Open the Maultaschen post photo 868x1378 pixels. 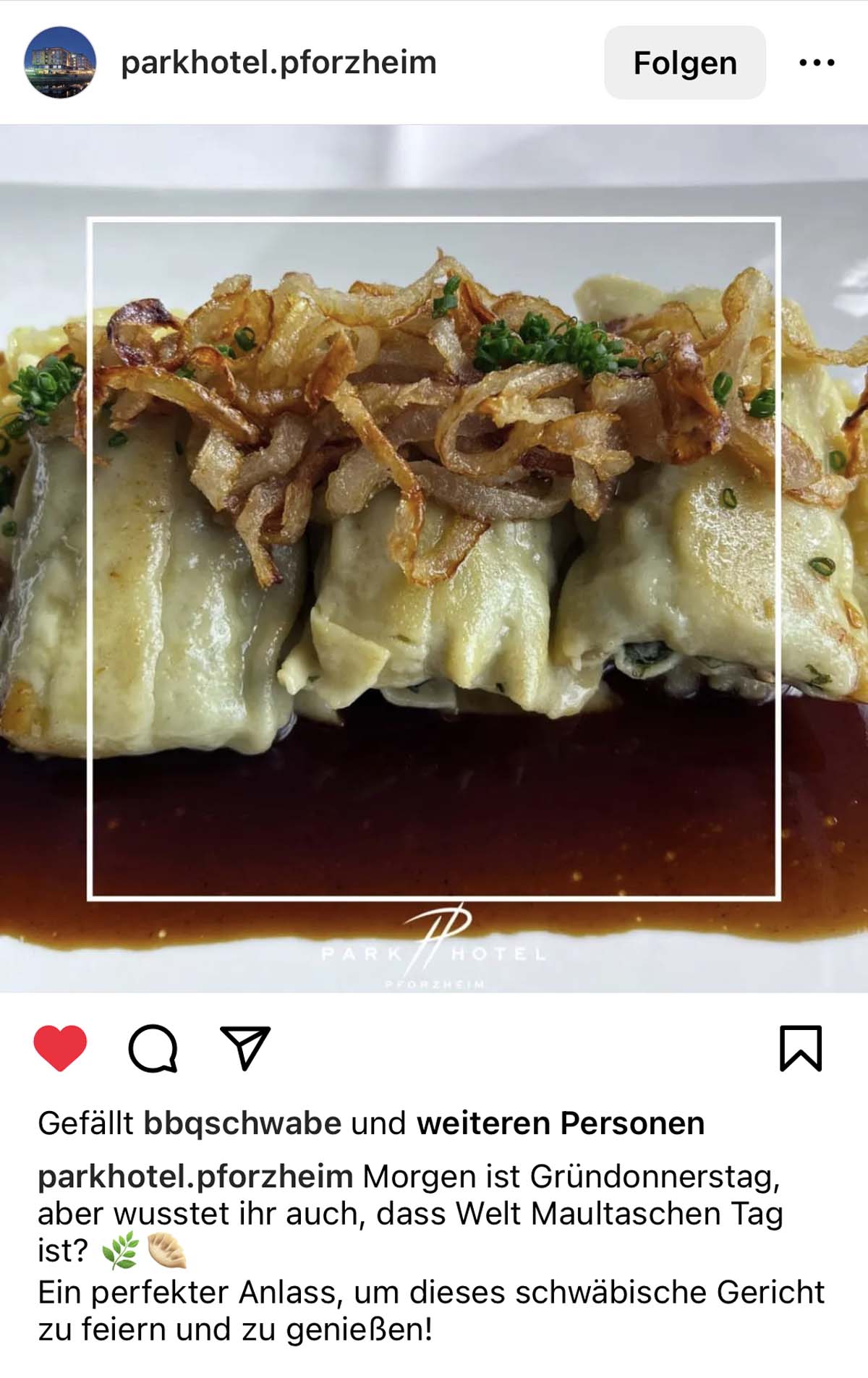pyautogui.click(x=434, y=558)
